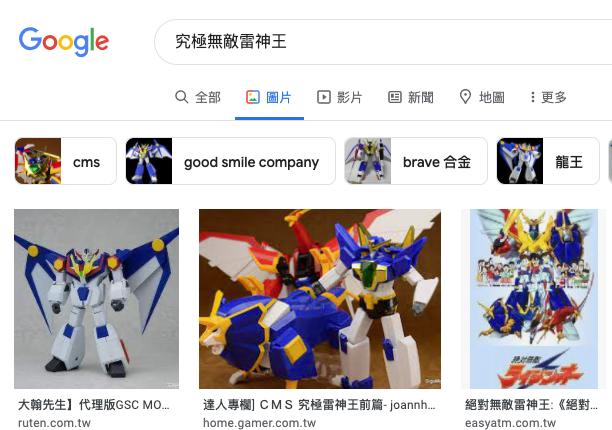Image resolution: width=612 pixels, height=430 pixels.
Task: Filter images by the cms chip
Action: [x=64, y=162]
